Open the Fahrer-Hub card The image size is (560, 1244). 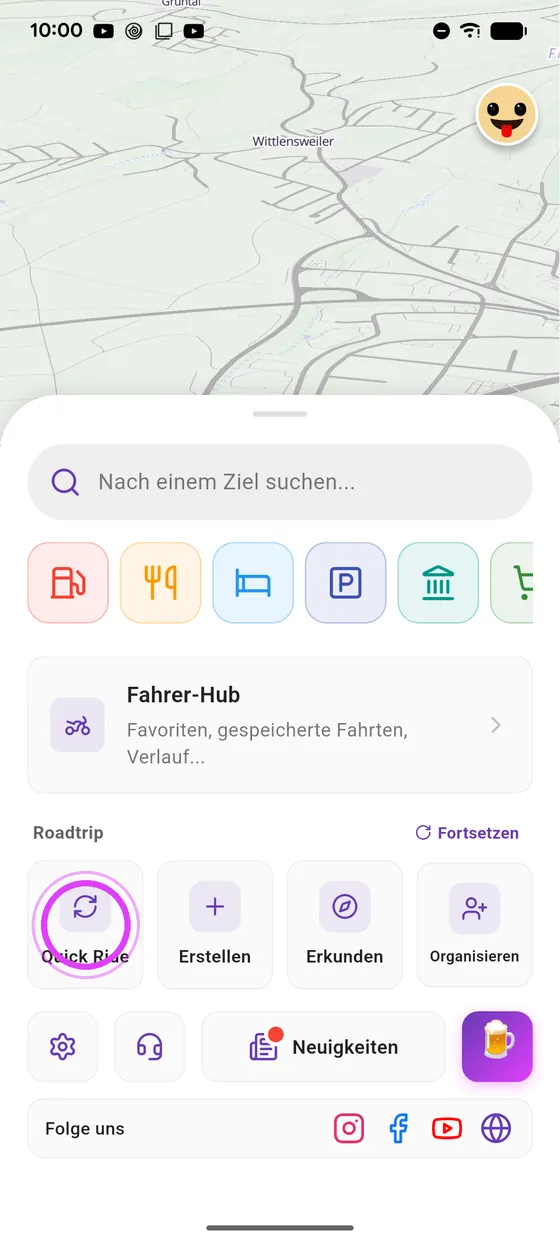tap(280, 725)
